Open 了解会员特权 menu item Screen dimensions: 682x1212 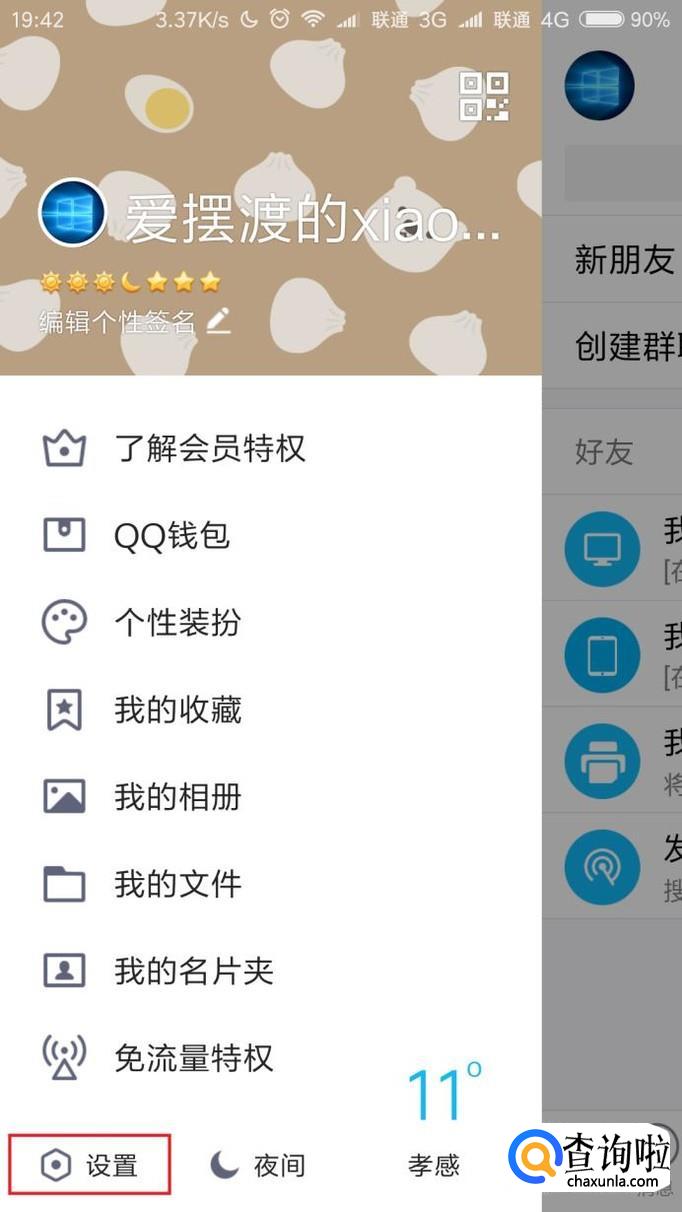coord(209,449)
